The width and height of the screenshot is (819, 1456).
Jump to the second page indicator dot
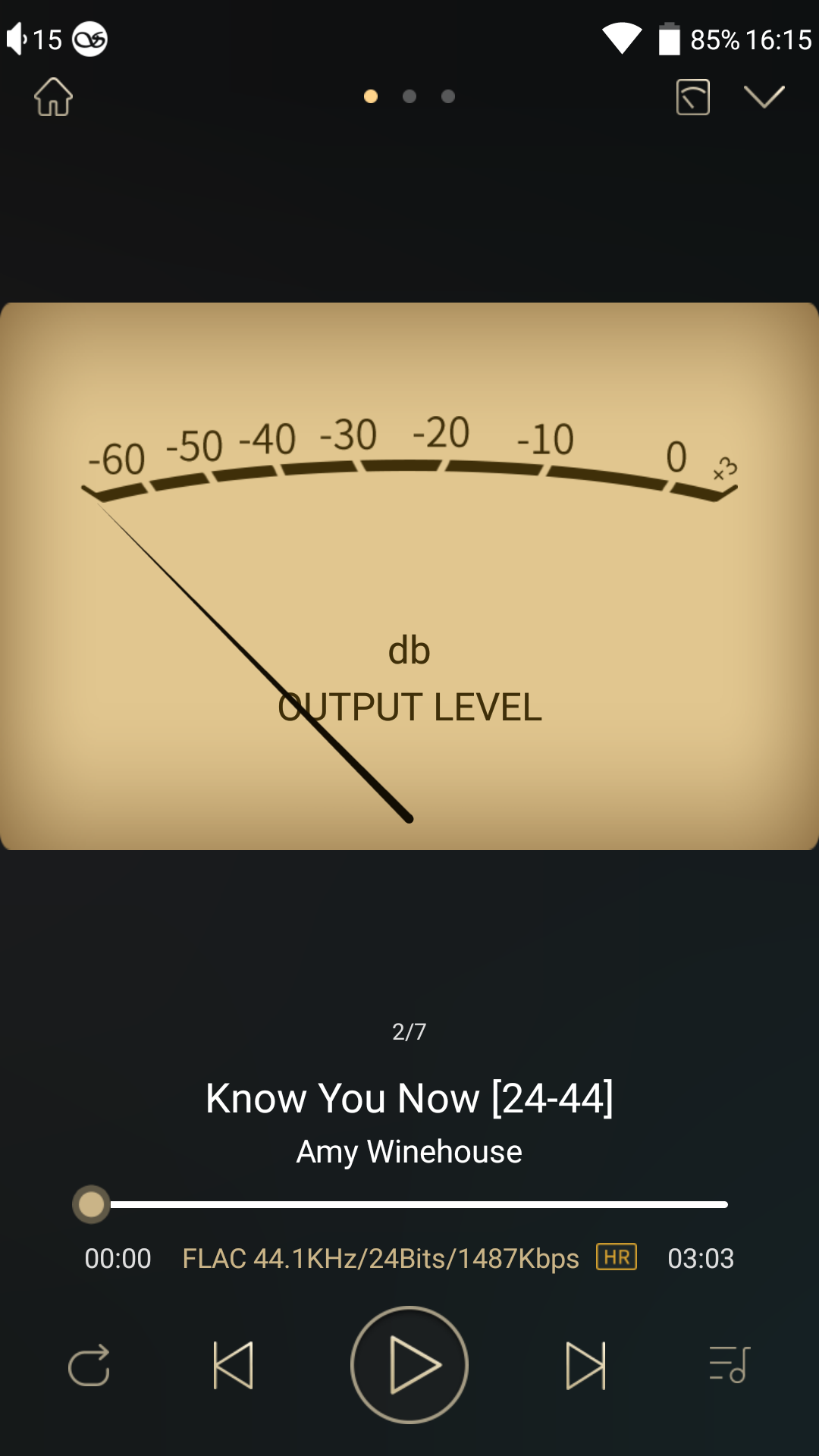pos(409,96)
